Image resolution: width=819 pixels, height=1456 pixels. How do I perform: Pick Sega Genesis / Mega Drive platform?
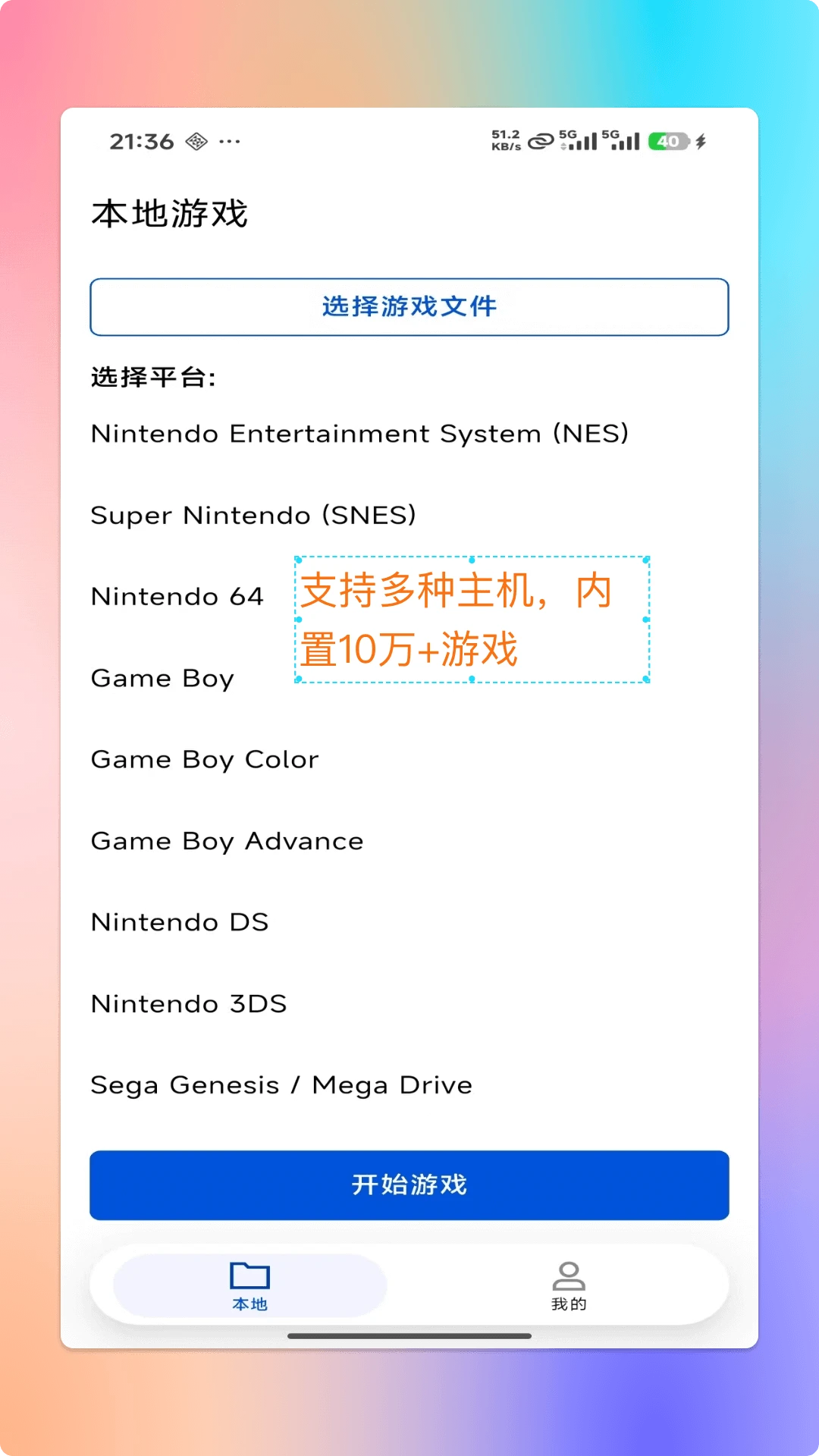pyautogui.click(x=281, y=1084)
